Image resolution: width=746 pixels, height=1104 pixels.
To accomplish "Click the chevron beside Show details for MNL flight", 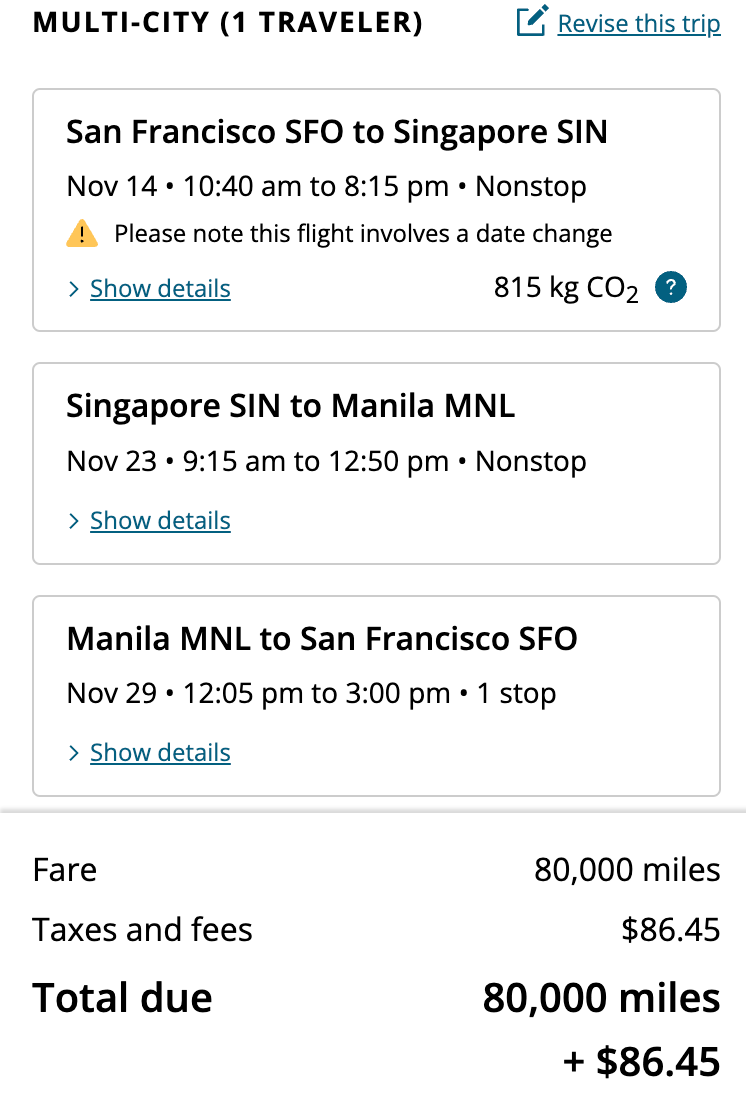I will [x=73, y=752].
